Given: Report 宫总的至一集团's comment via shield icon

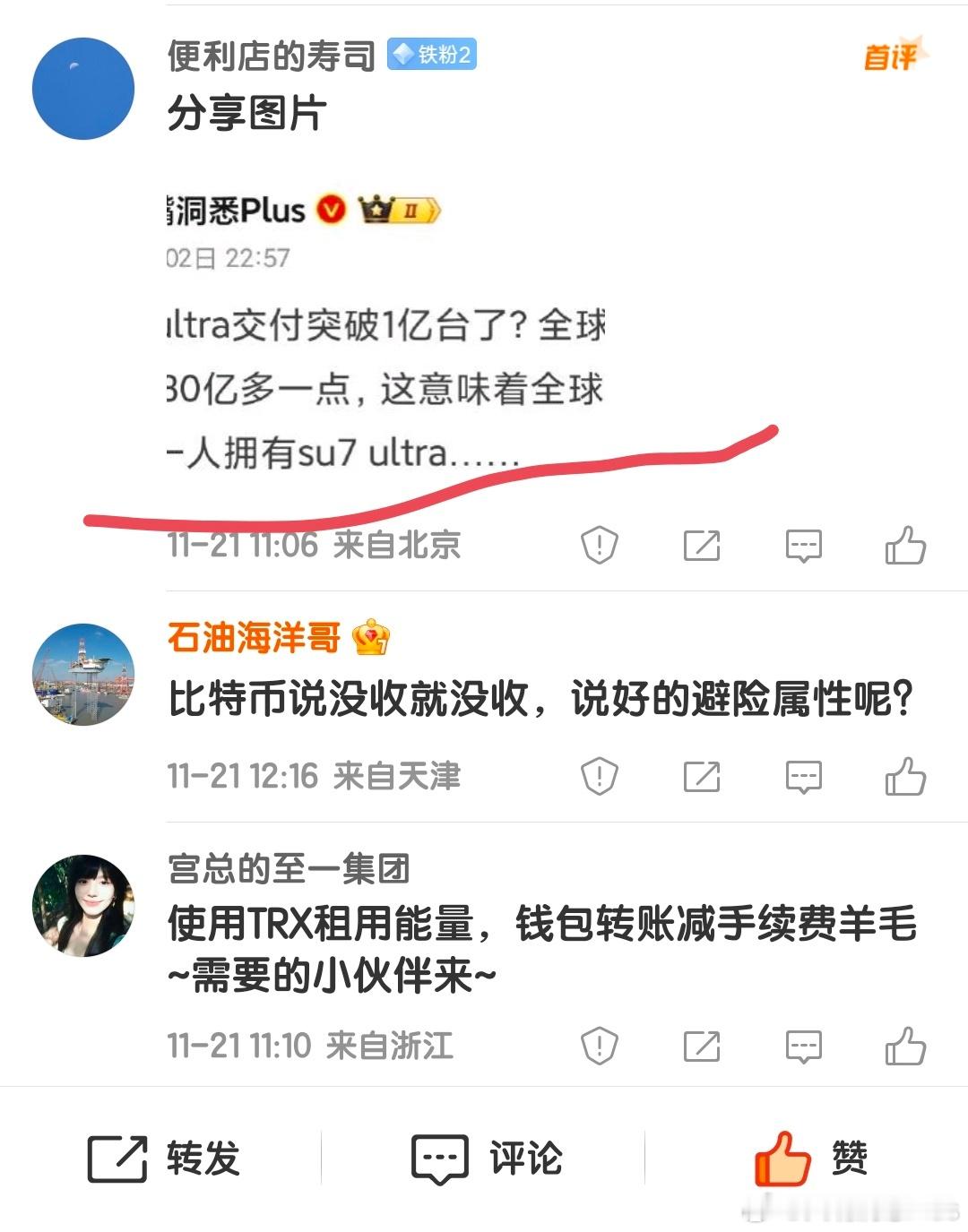Looking at the screenshot, I should (x=599, y=1044).
